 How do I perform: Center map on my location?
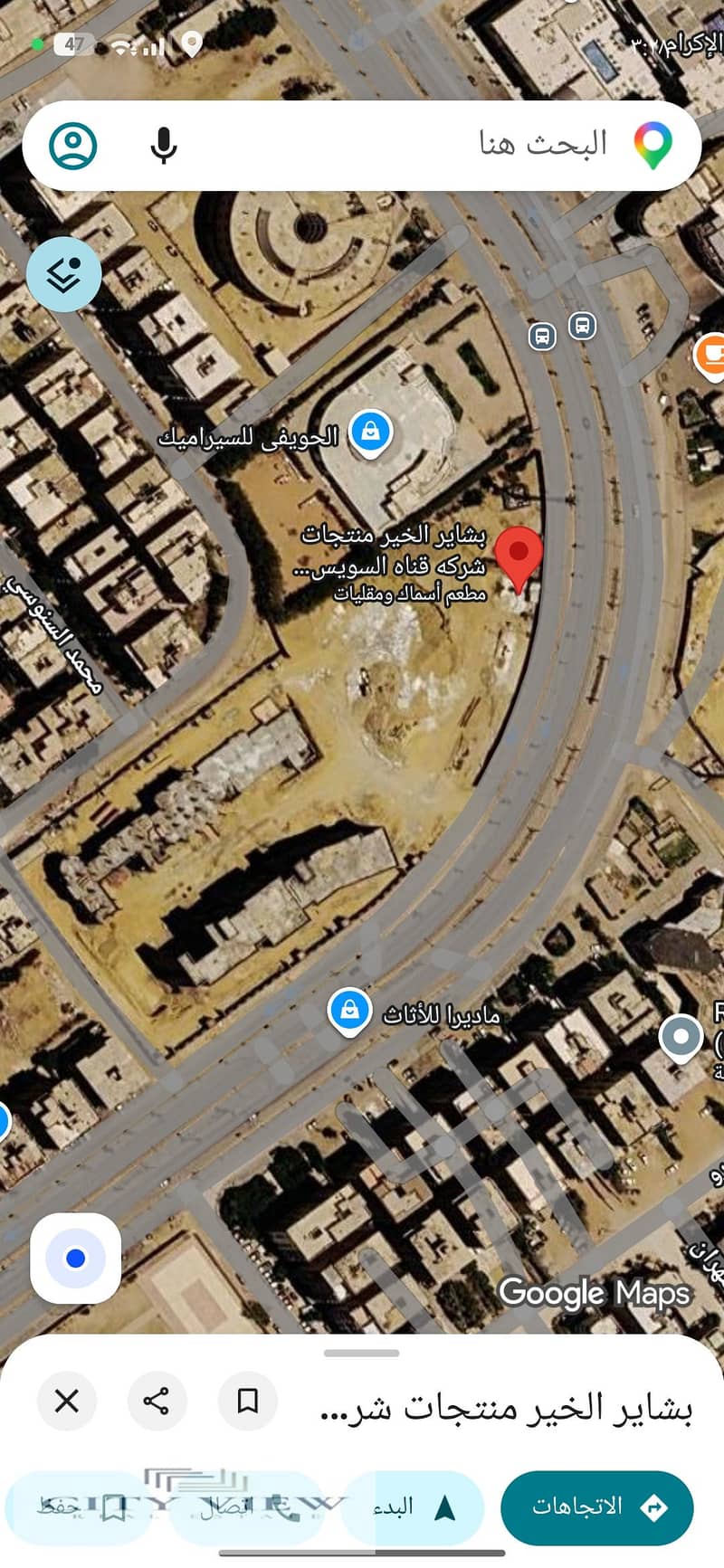[x=76, y=1258]
